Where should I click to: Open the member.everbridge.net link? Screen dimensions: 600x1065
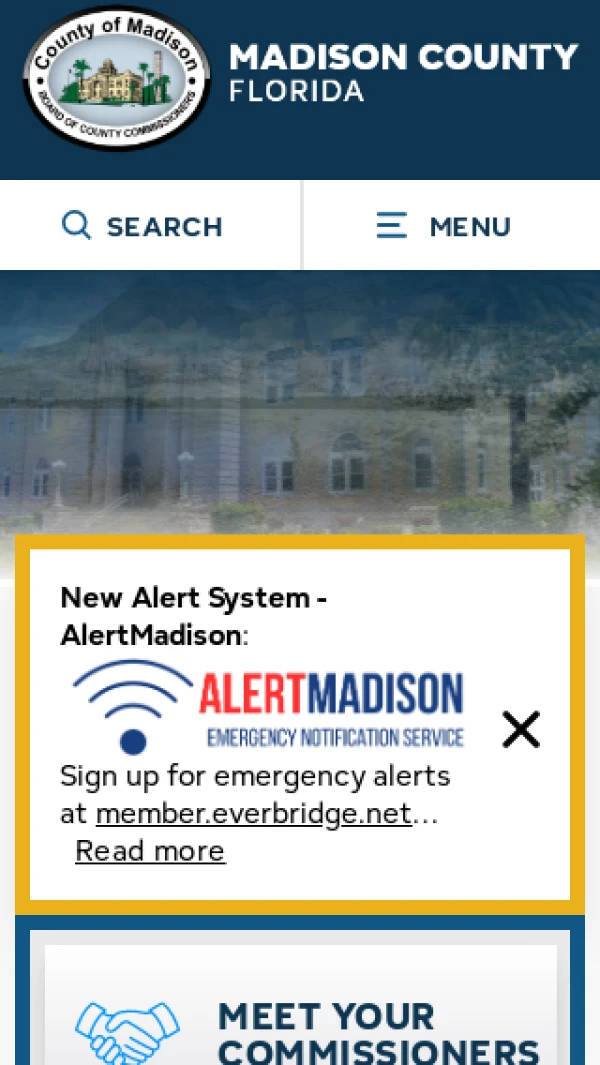click(x=253, y=813)
